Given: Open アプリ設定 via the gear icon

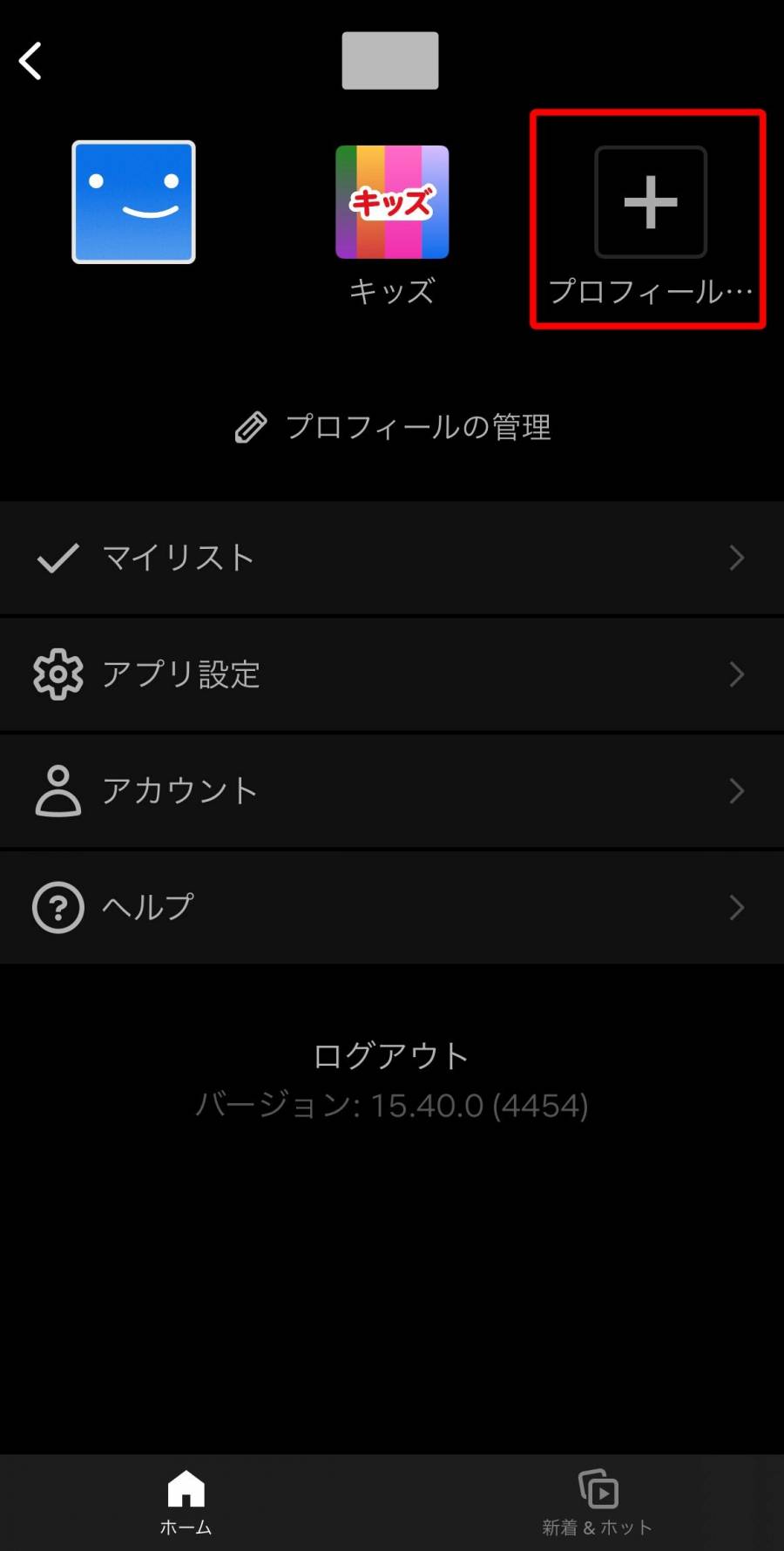Looking at the screenshot, I should (x=57, y=674).
